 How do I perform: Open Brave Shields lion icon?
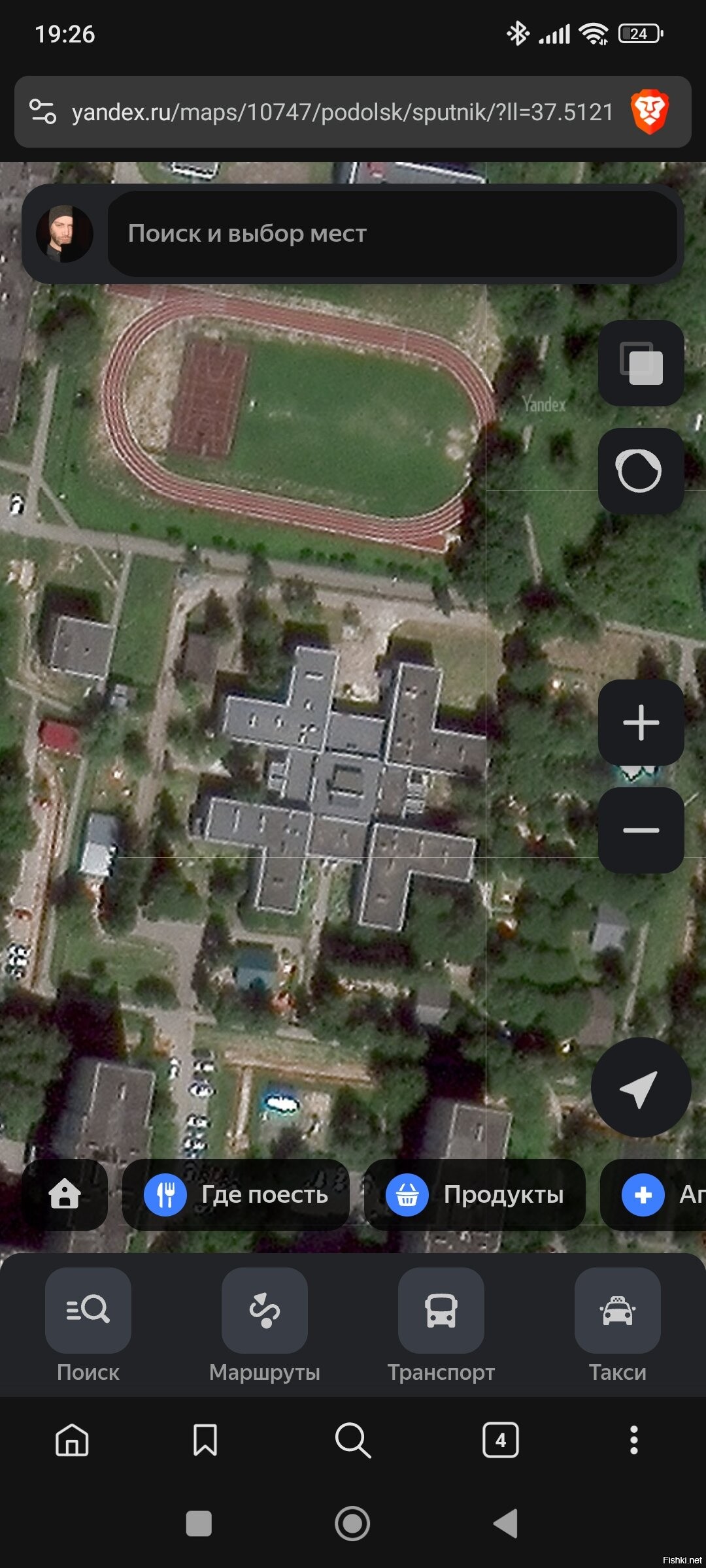point(650,112)
